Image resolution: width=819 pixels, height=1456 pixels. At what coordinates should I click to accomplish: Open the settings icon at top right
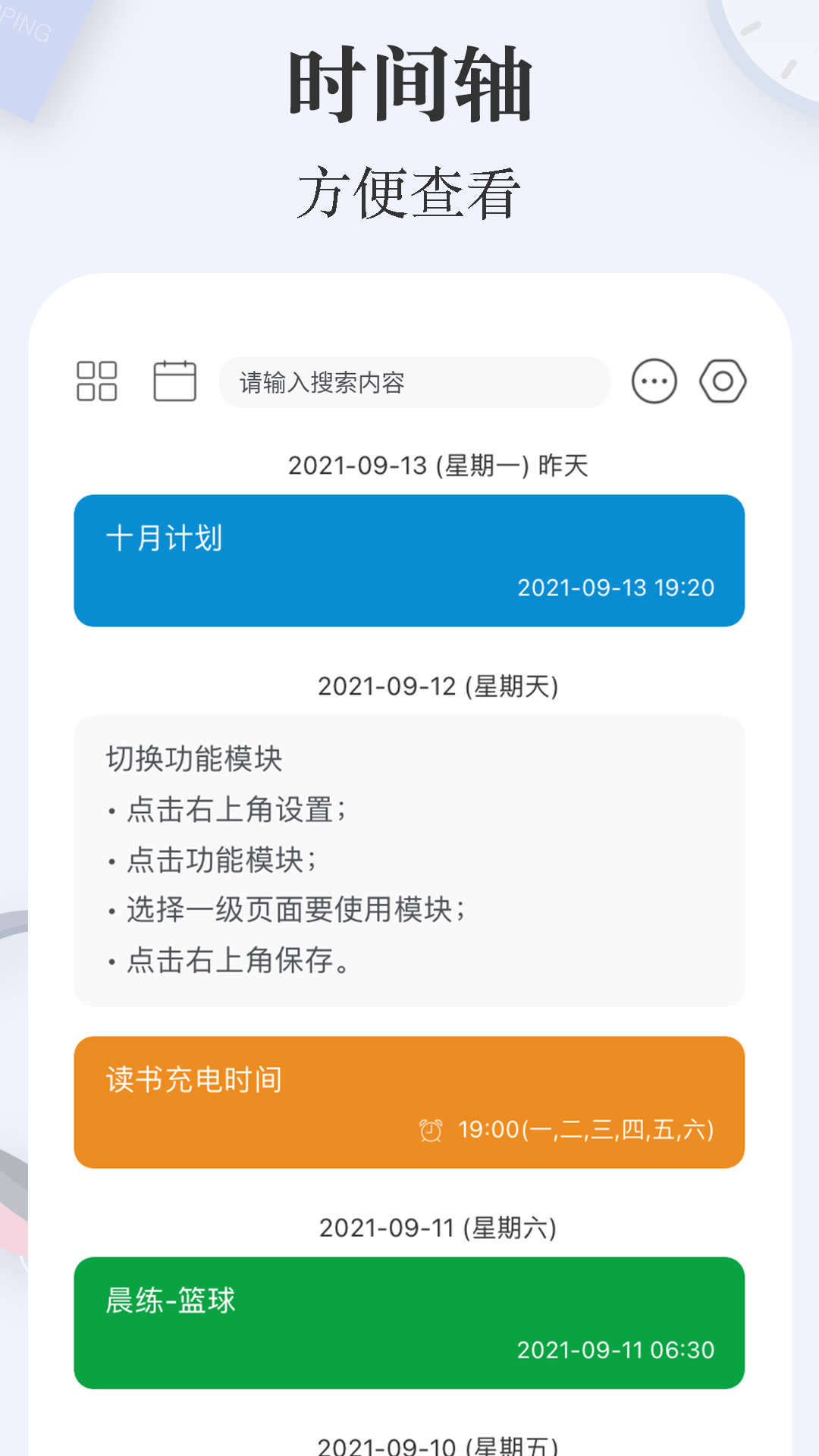click(721, 381)
